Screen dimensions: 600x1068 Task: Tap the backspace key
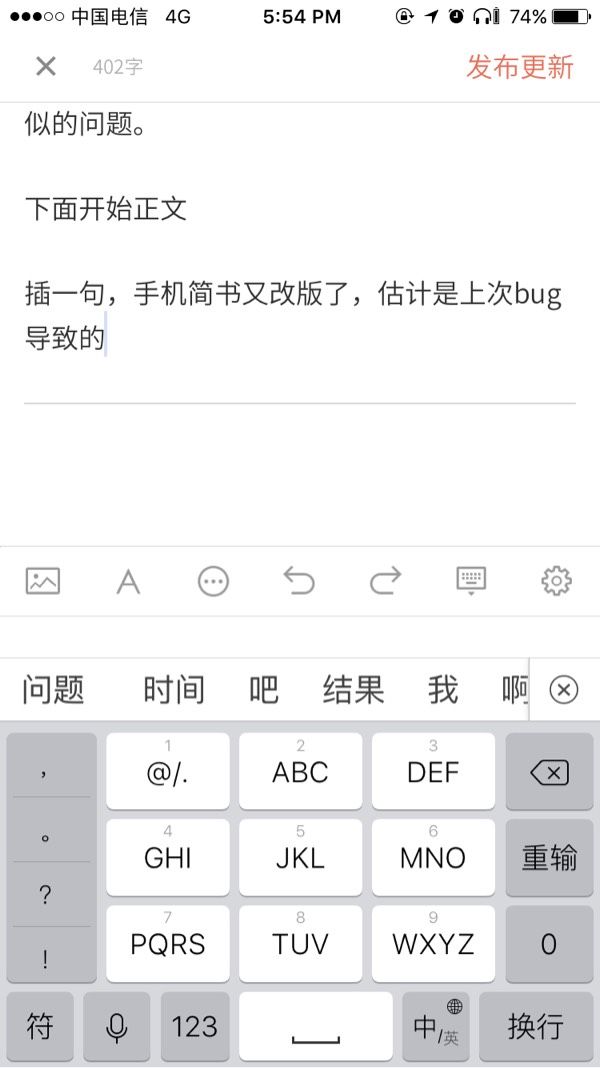click(549, 772)
